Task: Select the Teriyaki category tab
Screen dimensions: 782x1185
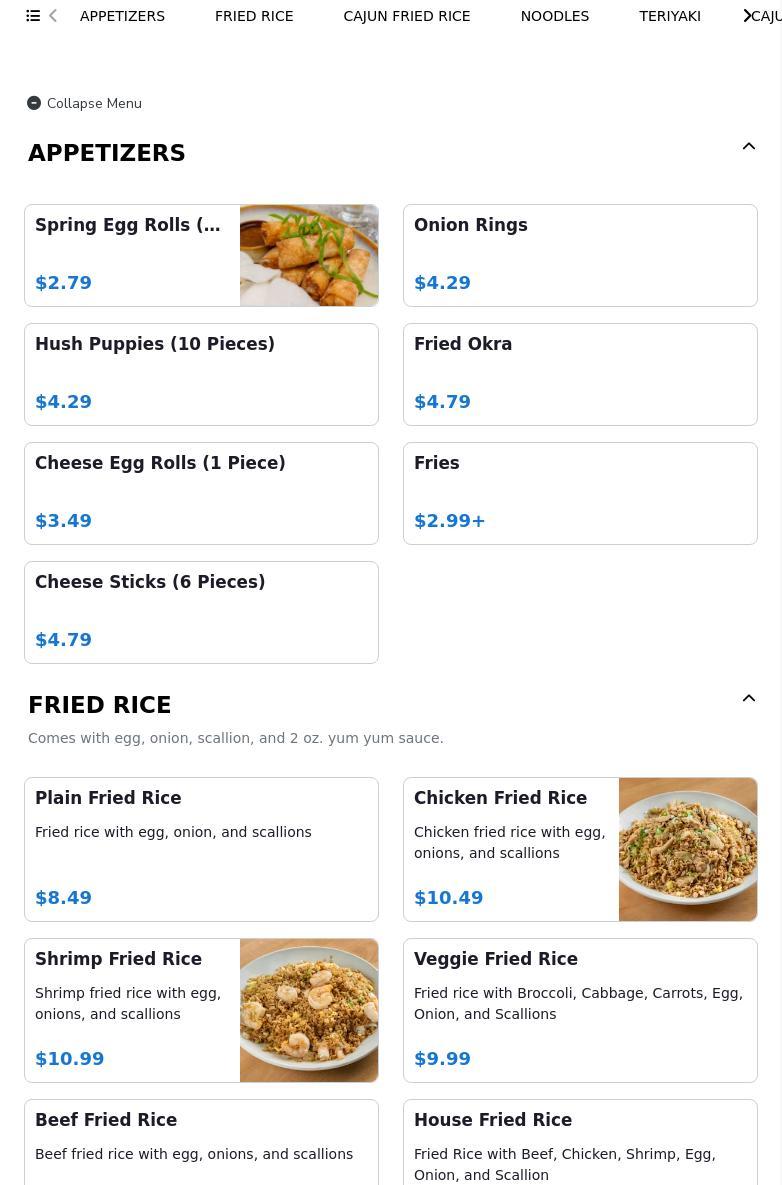Action: 669,16
